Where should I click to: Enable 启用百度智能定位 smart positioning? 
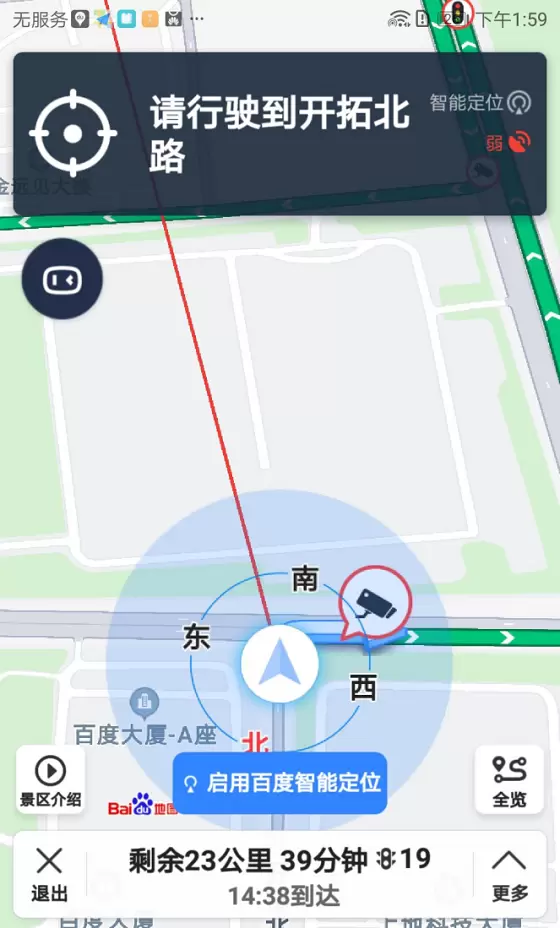point(280,783)
